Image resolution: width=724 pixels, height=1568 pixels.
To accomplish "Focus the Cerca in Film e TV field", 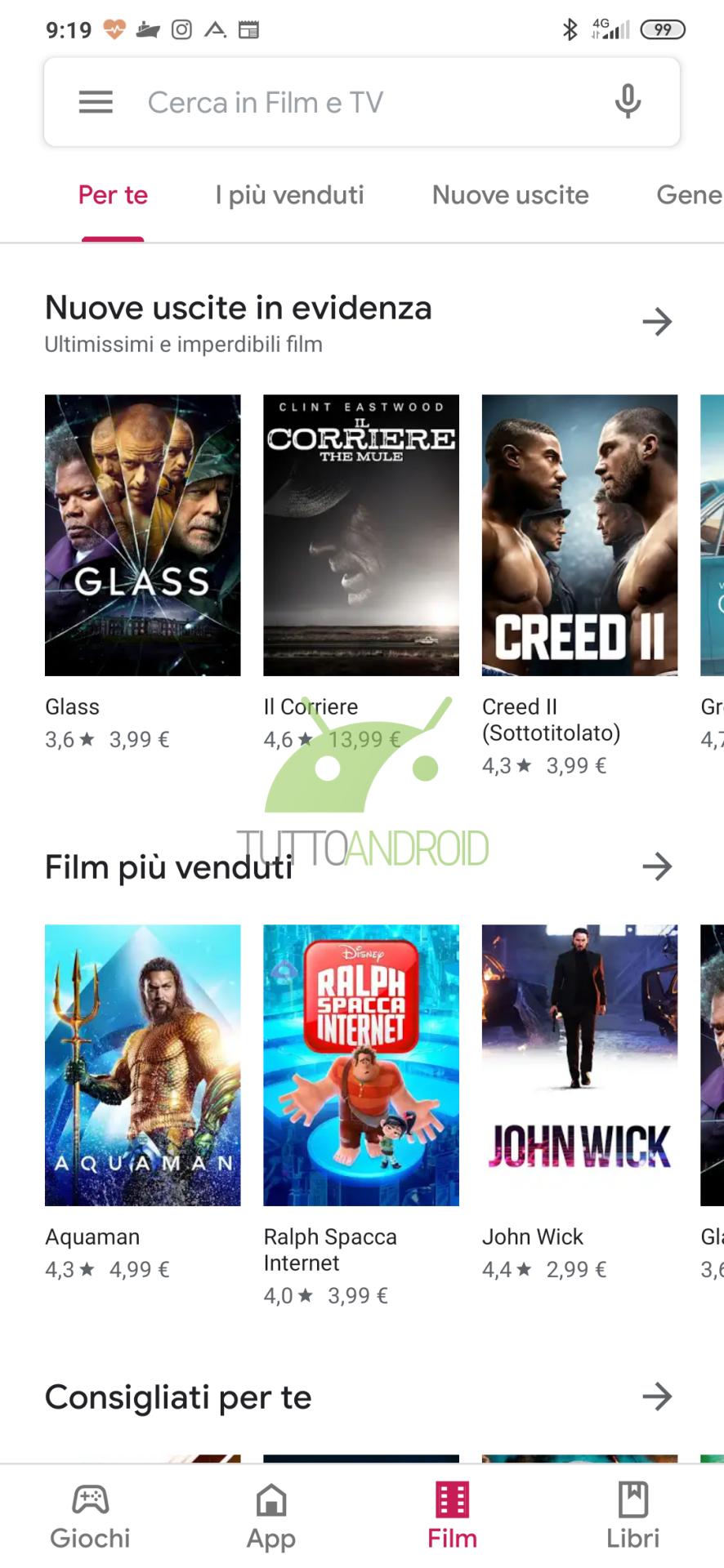I will click(x=362, y=102).
